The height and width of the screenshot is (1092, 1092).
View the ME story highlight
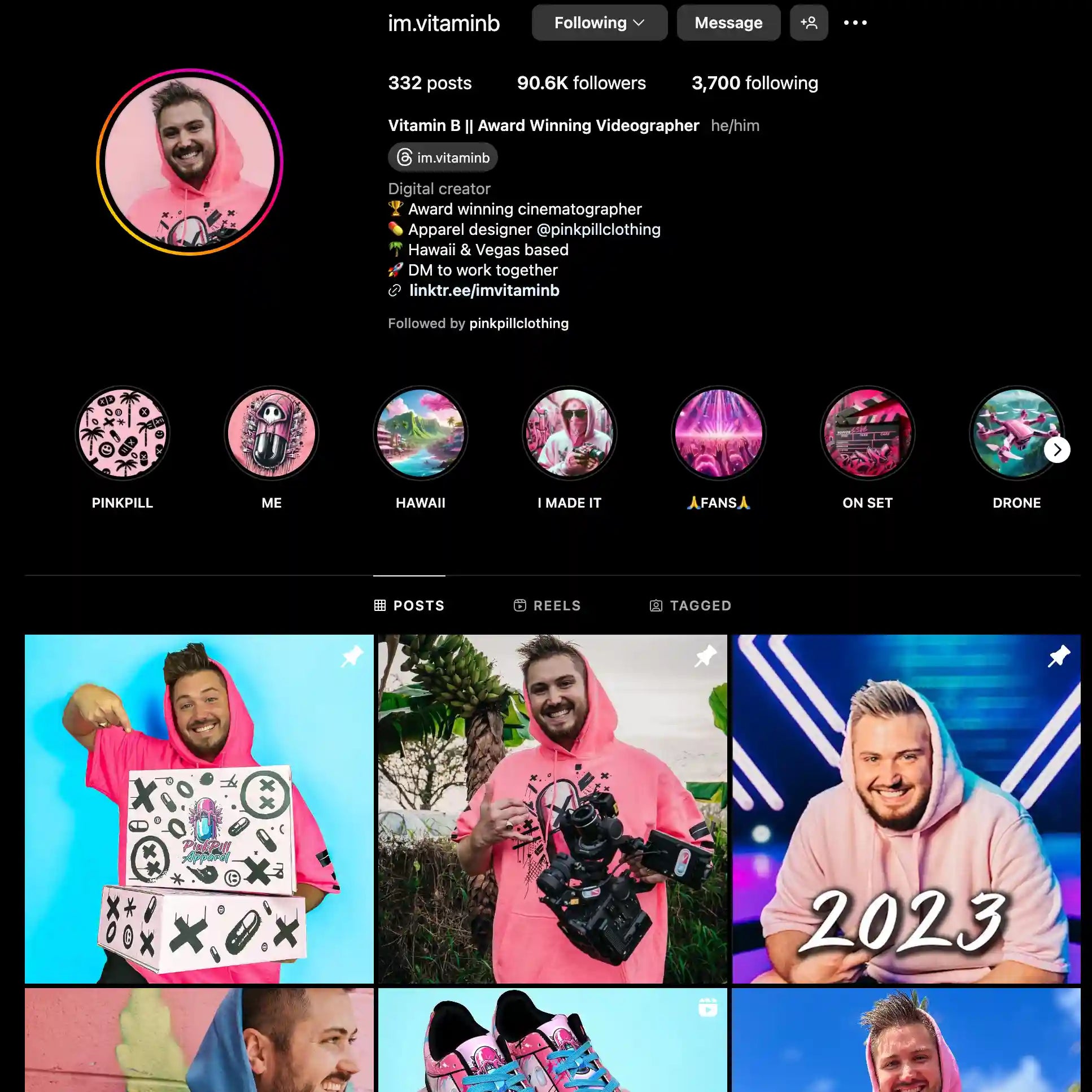pos(271,434)
